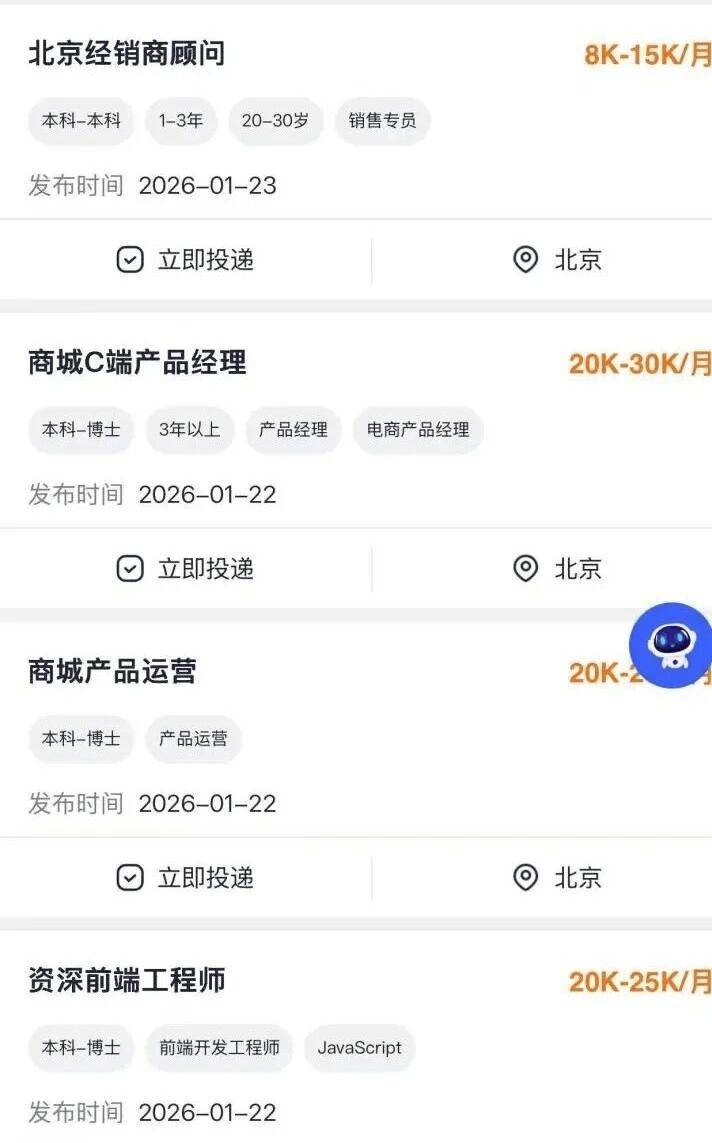The image size is (712, 1143).
Task: Apply now for 商城C端产品经理
Action: 186,569
